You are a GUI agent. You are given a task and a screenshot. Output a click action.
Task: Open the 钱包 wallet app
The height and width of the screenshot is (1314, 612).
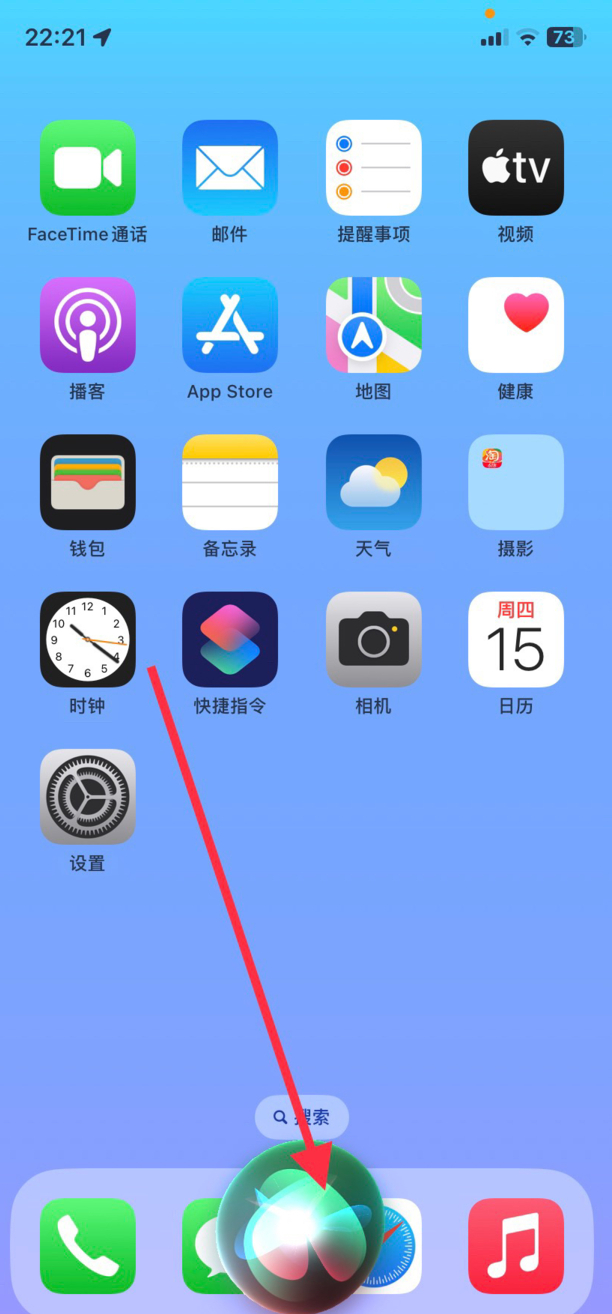87,482
